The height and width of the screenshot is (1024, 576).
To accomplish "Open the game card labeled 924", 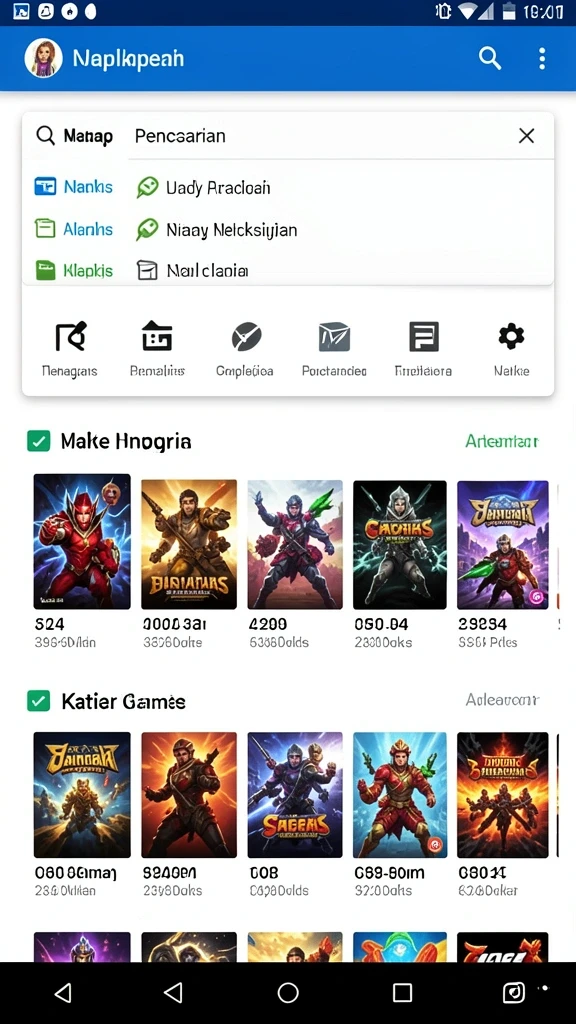I will tap(82, 561).
